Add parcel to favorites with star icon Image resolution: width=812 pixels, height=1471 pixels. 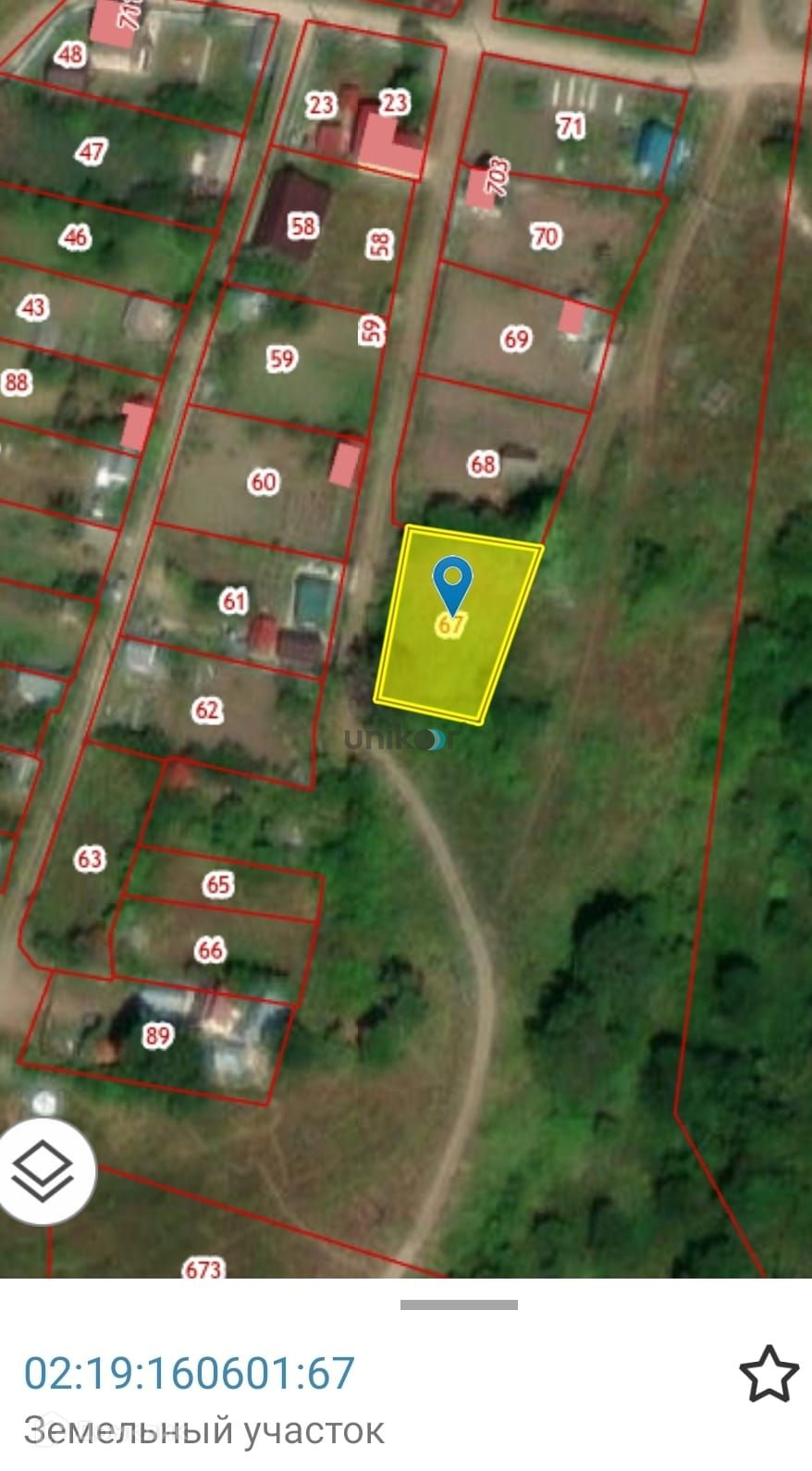pyautogui.click(x=769, y=1374)
